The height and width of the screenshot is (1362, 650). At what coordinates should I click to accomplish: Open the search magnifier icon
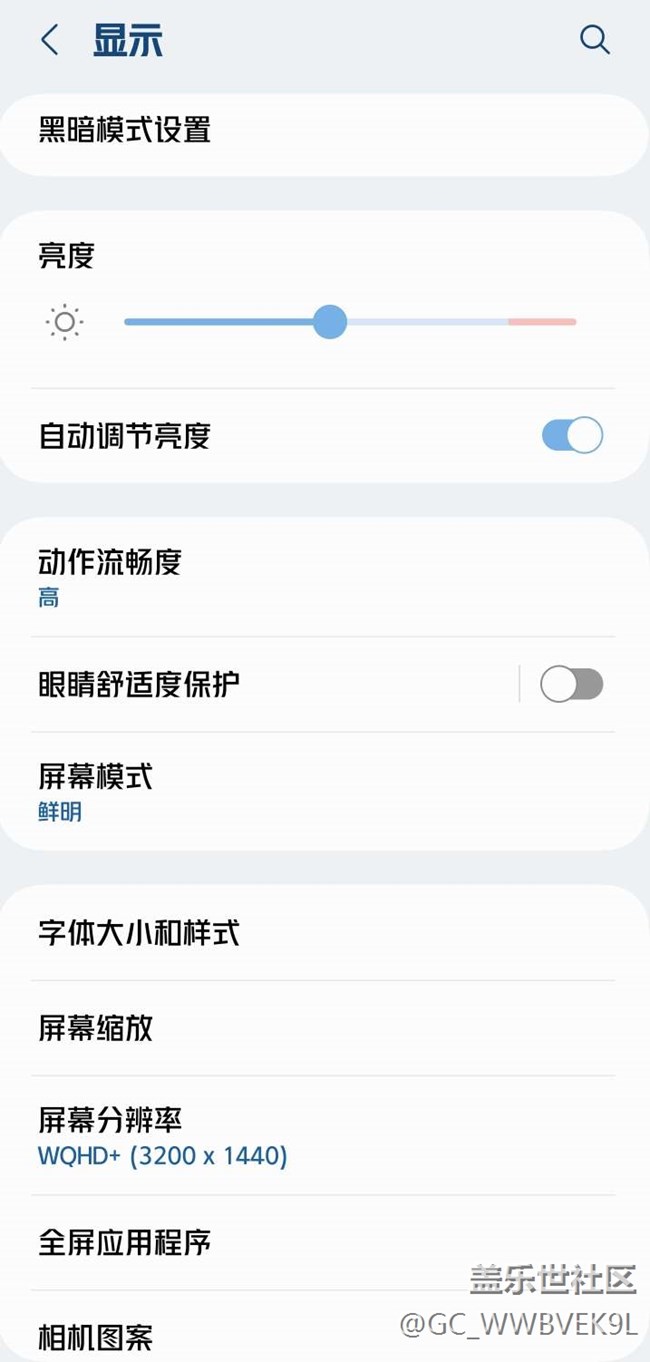pos(594,40)
